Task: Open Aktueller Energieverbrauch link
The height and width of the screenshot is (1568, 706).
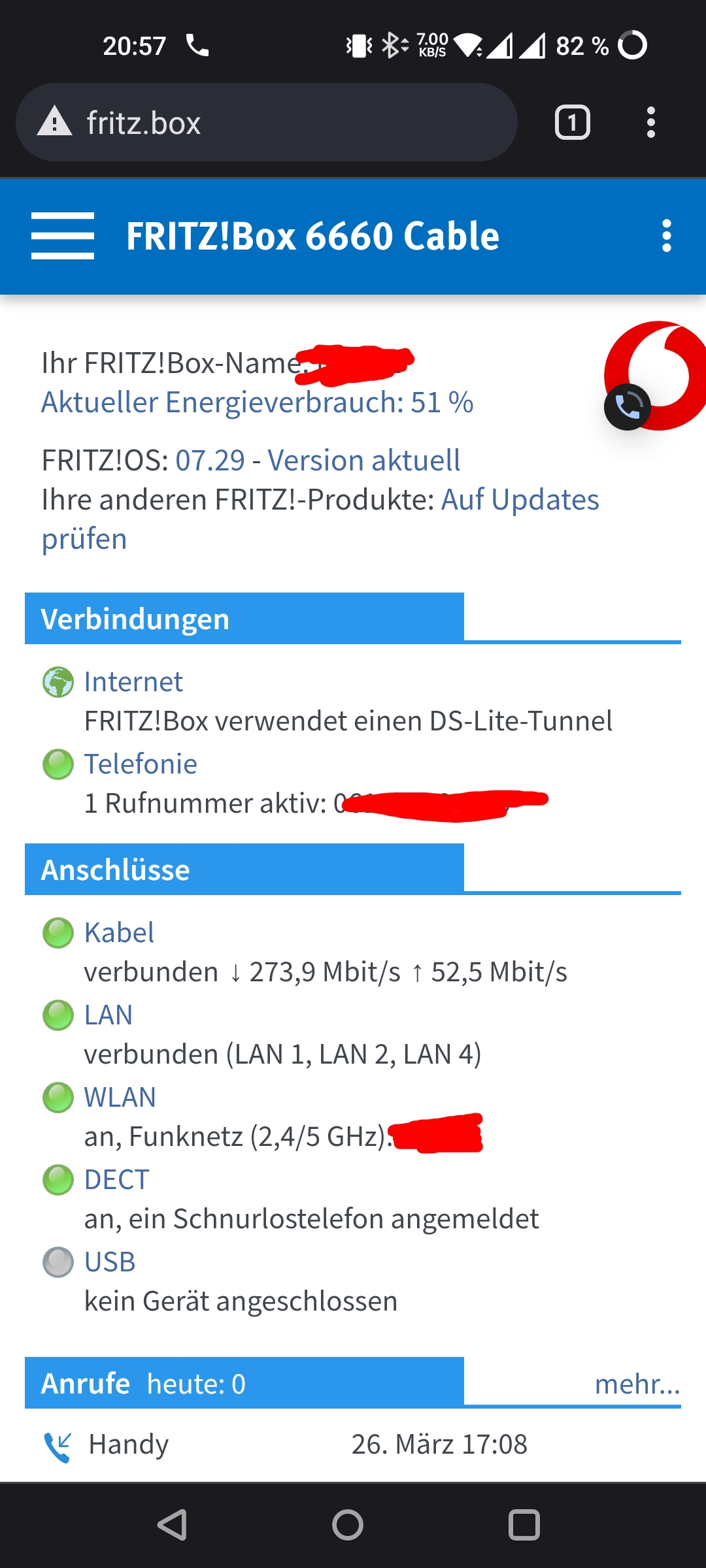Action: [257, 402]
